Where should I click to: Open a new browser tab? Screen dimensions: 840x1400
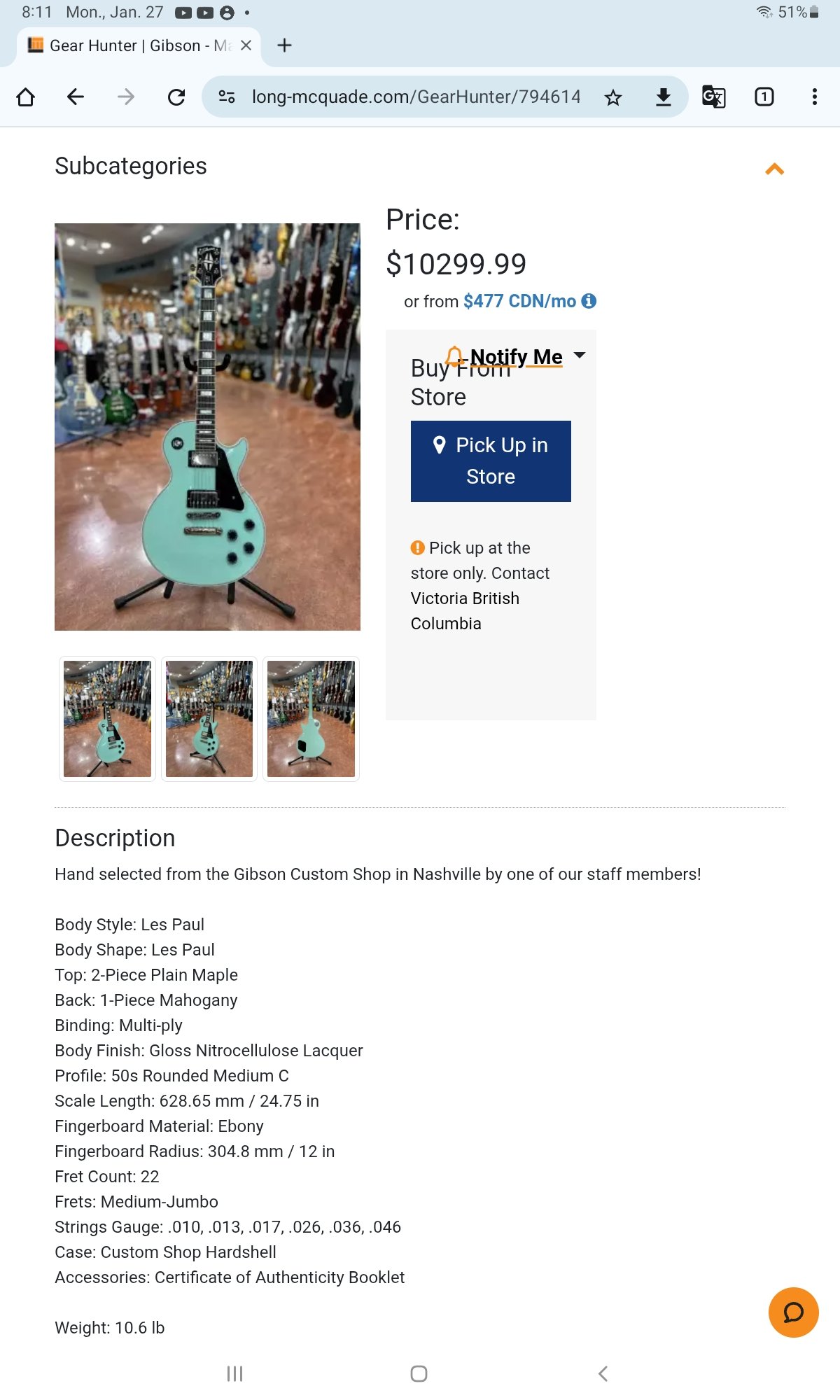pyautogui.click(x=284, y=45)
